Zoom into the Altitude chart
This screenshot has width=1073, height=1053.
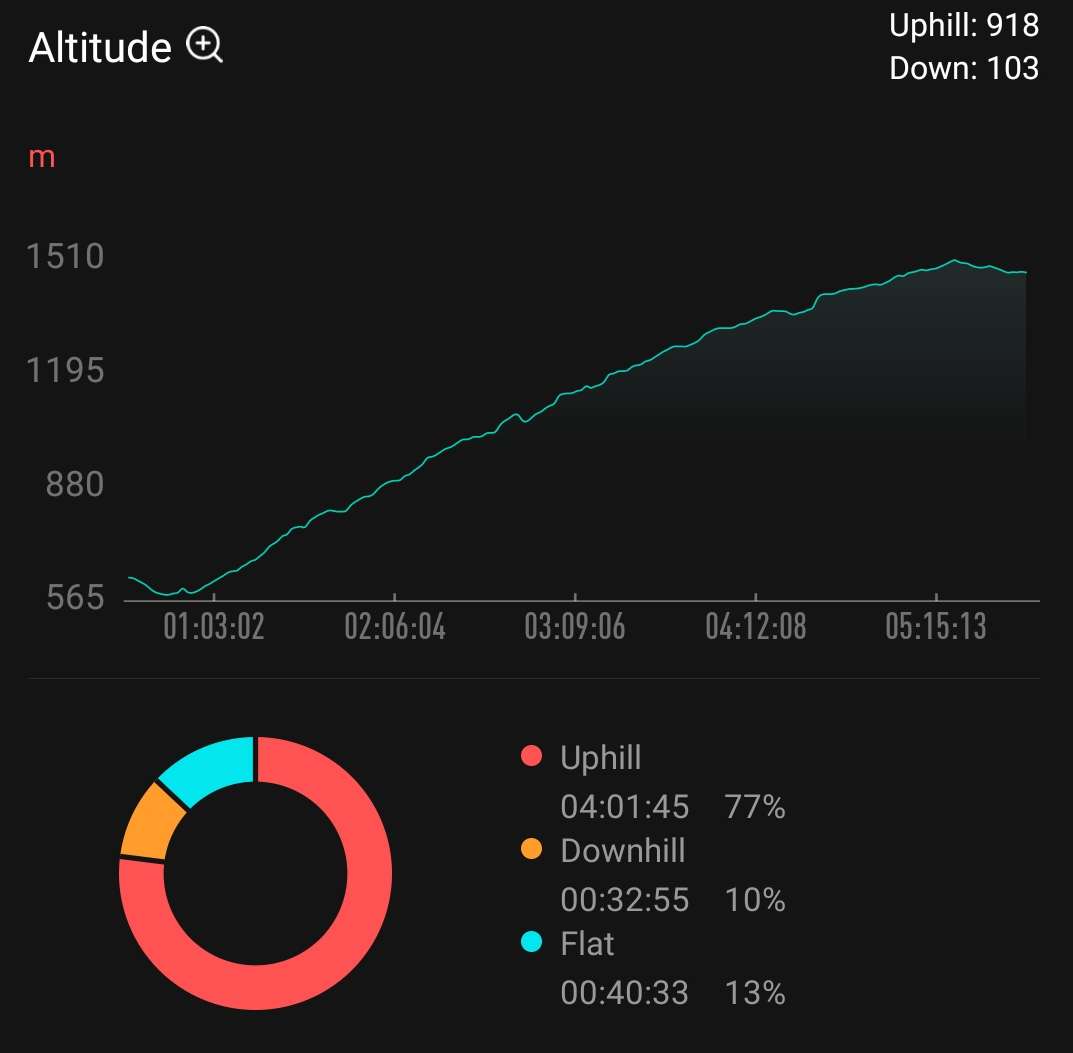205,46
